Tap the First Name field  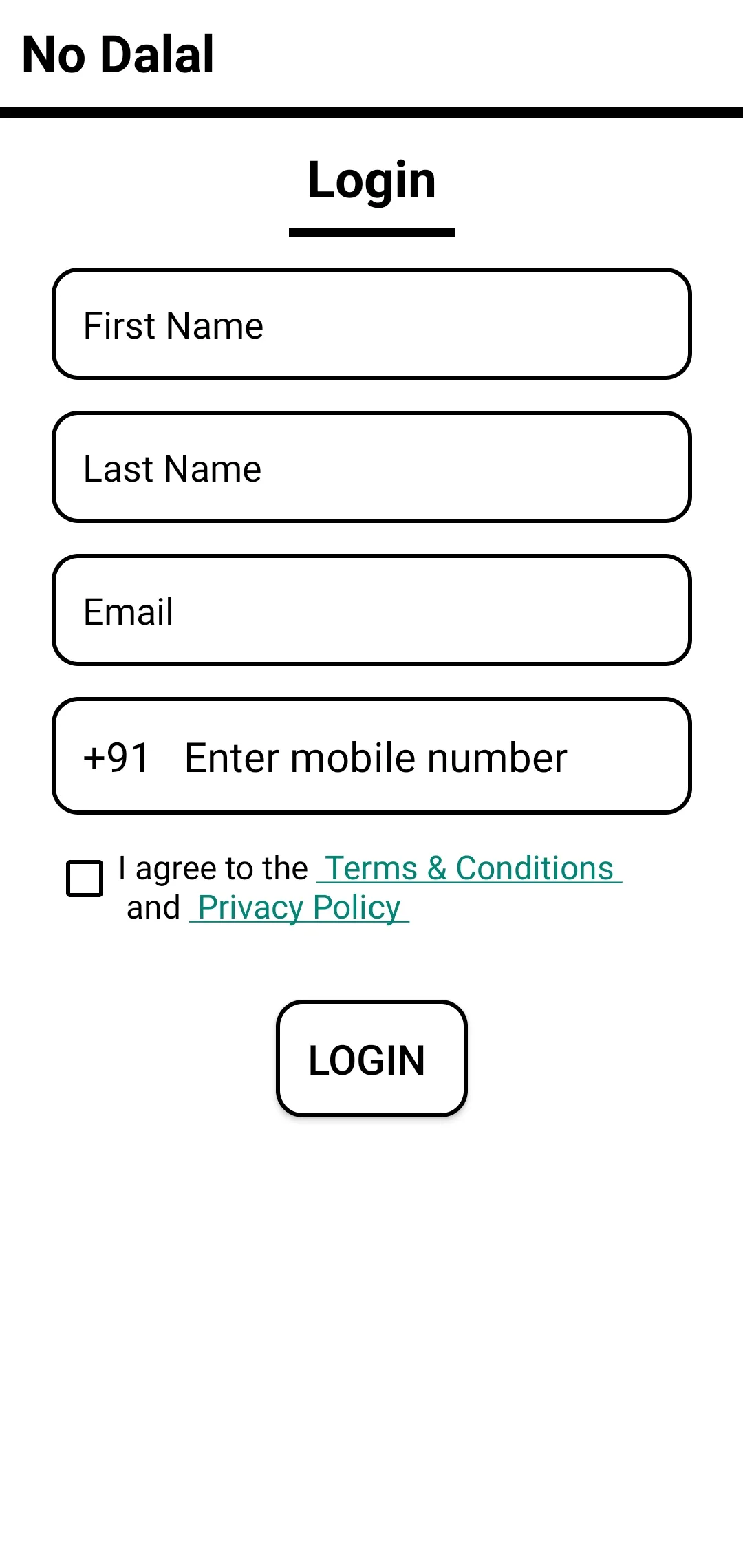click(371, 324)
